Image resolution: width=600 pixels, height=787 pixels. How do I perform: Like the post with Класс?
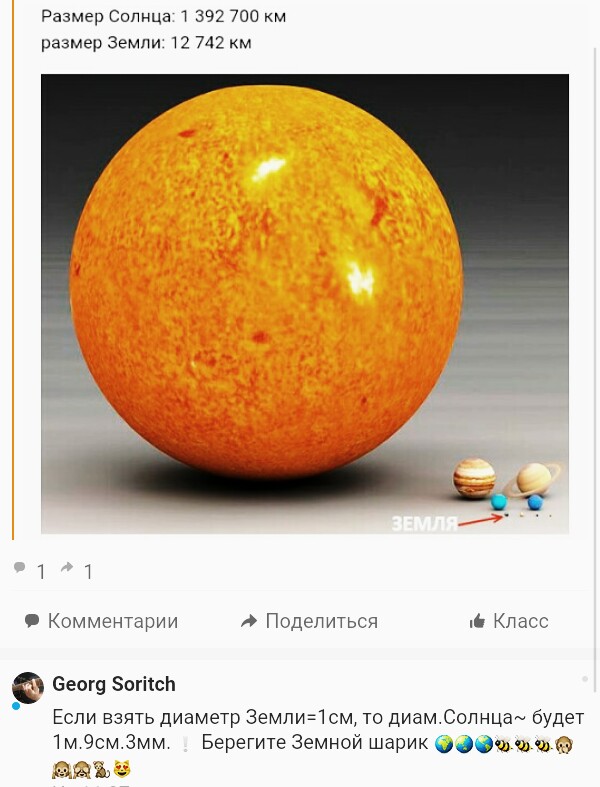(509, 621)
